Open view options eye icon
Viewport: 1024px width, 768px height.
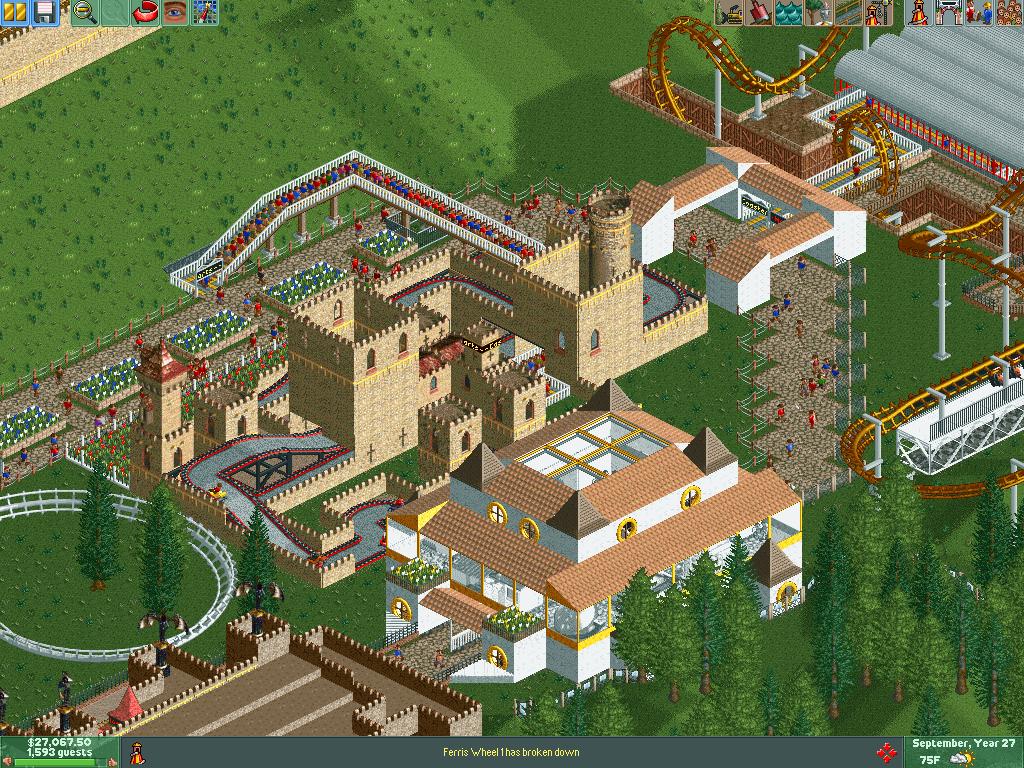(x=175, y=12)
